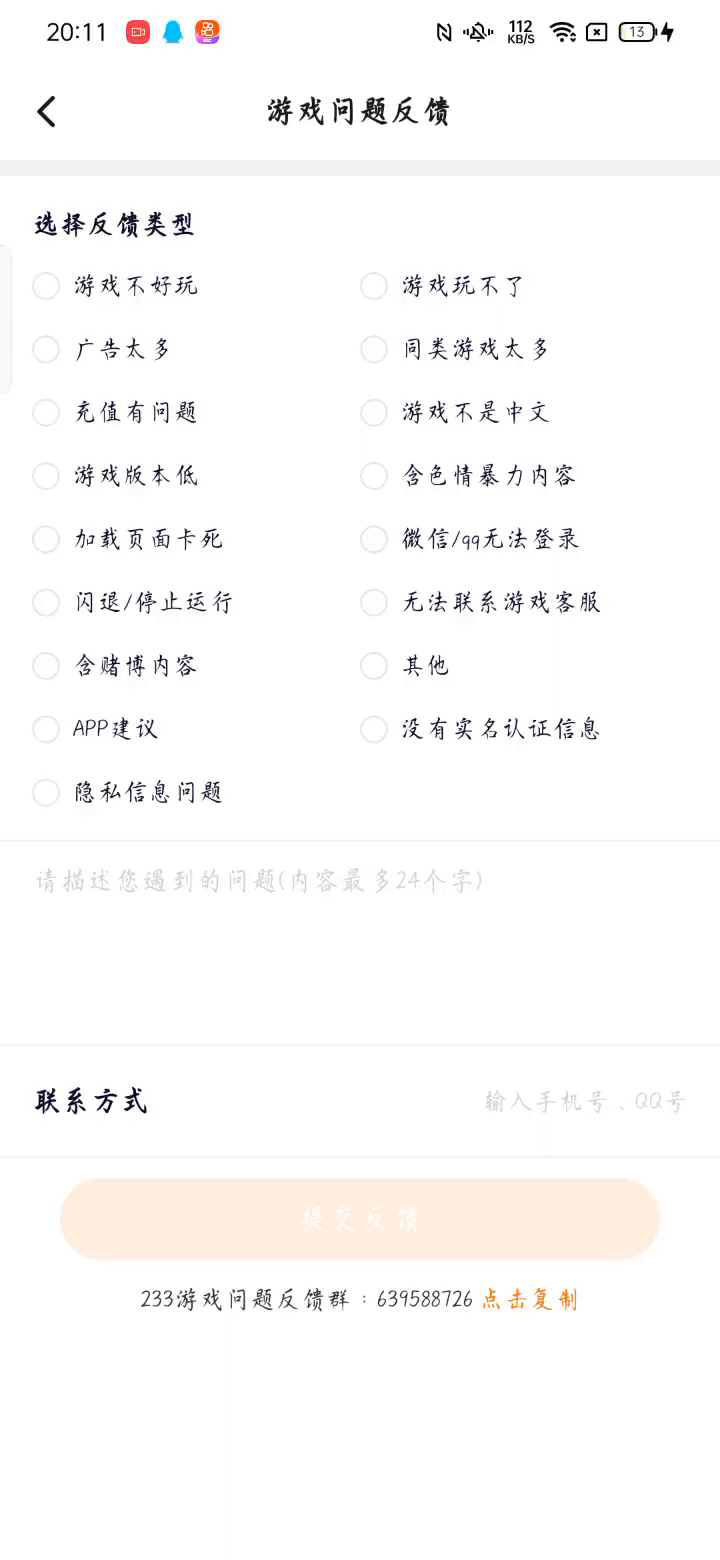
Task: Select 含赌博内容 feedback type
Action: [46, 666]
